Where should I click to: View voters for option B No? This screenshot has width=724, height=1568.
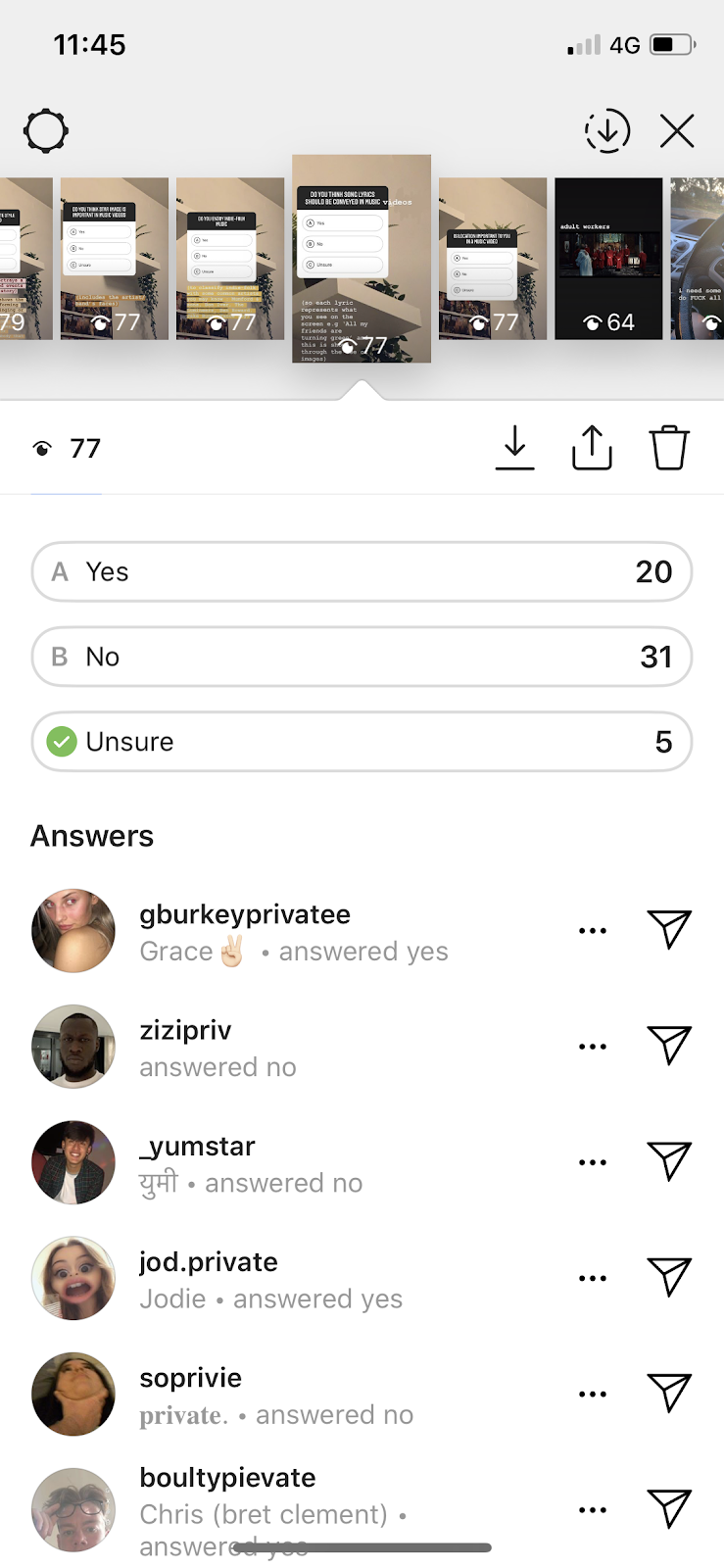click(x=362, y=657)
